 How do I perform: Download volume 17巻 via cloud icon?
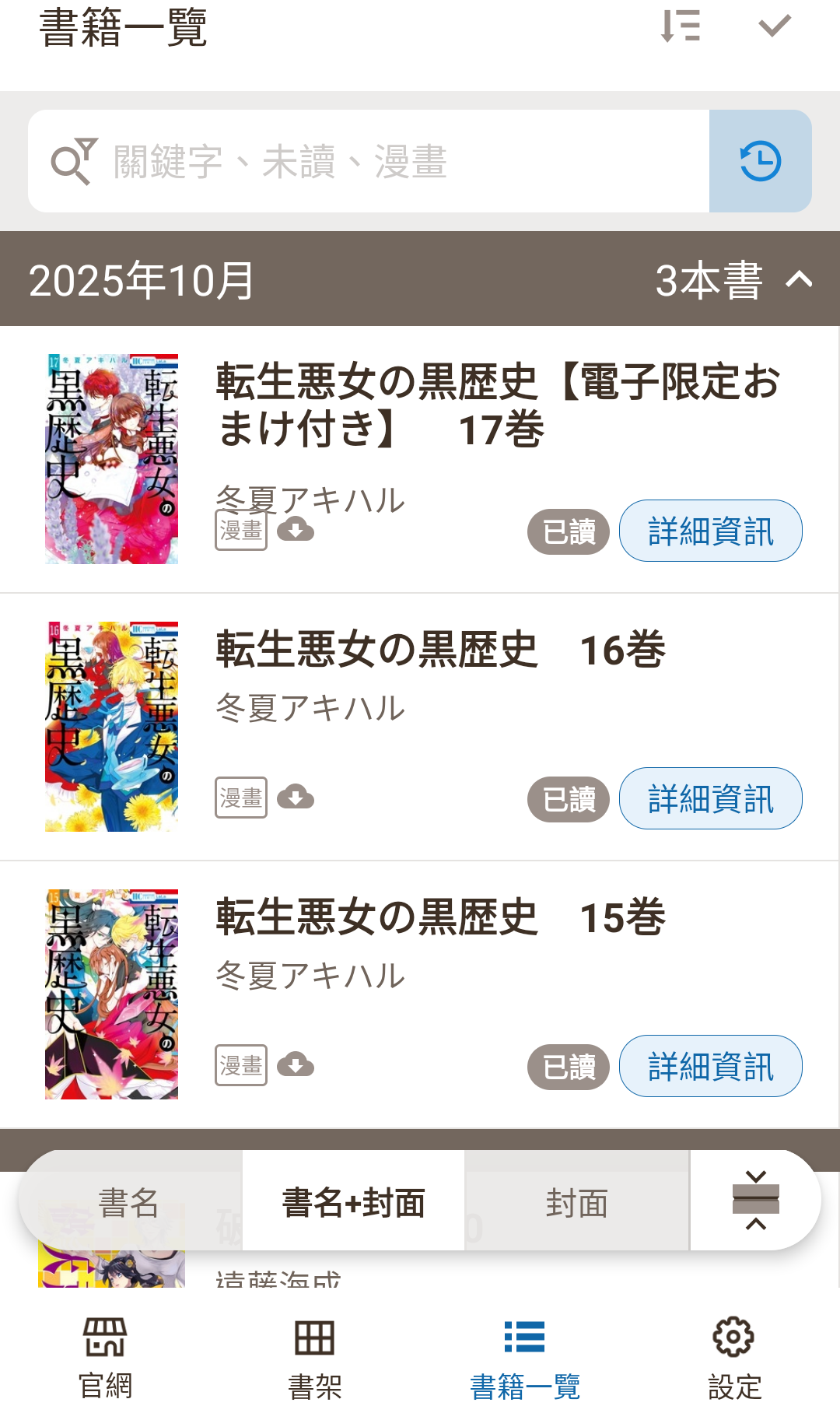pyautogui.click(x=296, y=531)
